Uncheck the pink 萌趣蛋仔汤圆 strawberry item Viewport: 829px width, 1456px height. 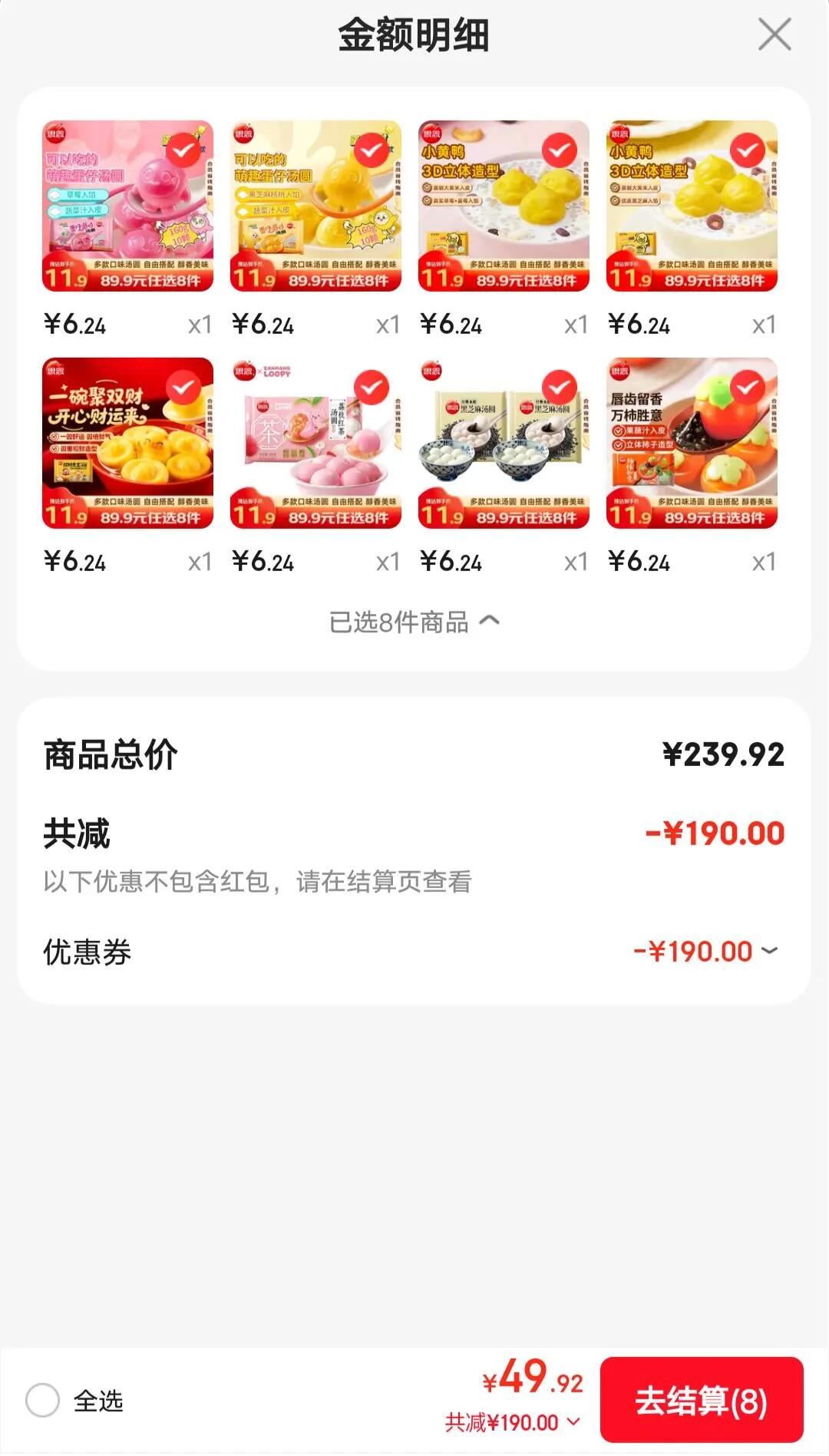click(x=183, y=151)
